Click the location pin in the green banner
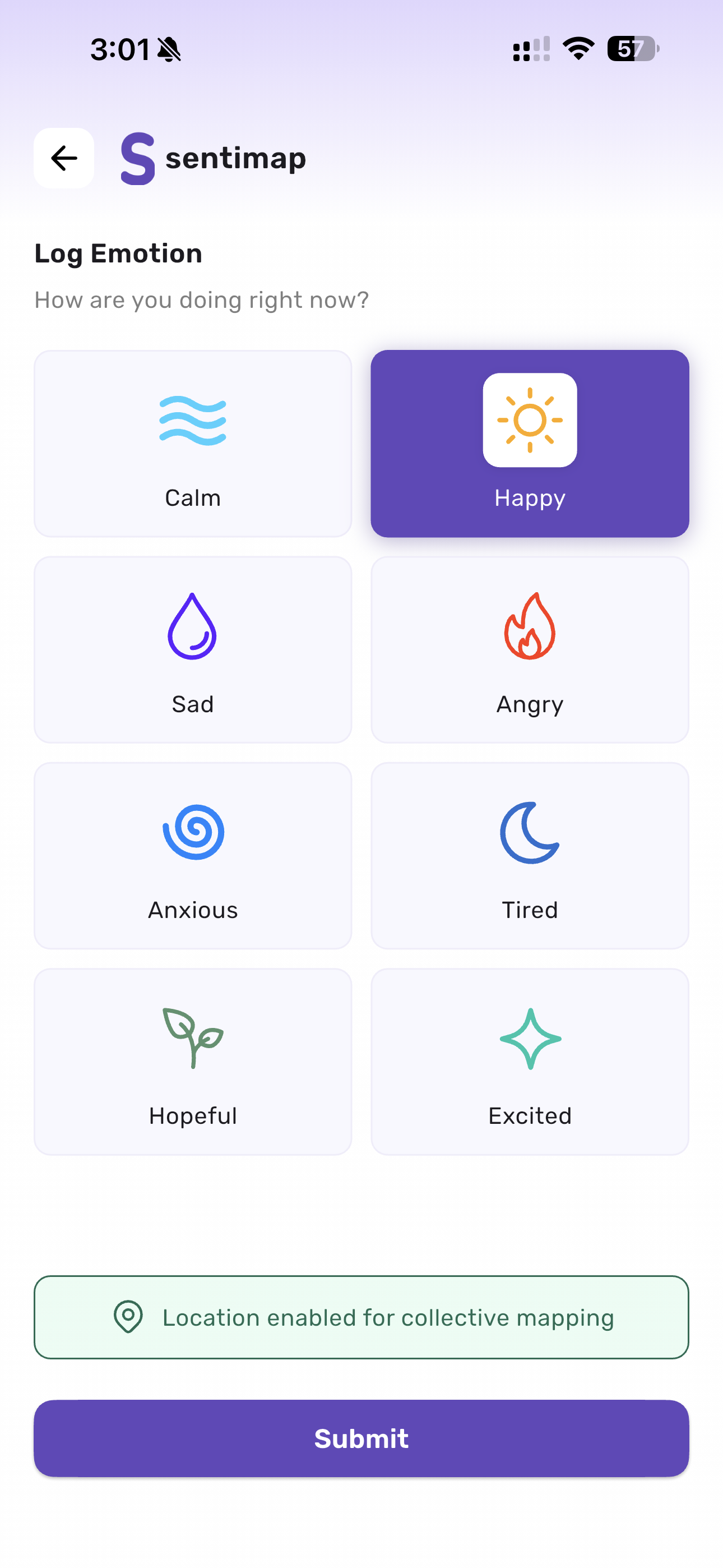 point(128,1317)
